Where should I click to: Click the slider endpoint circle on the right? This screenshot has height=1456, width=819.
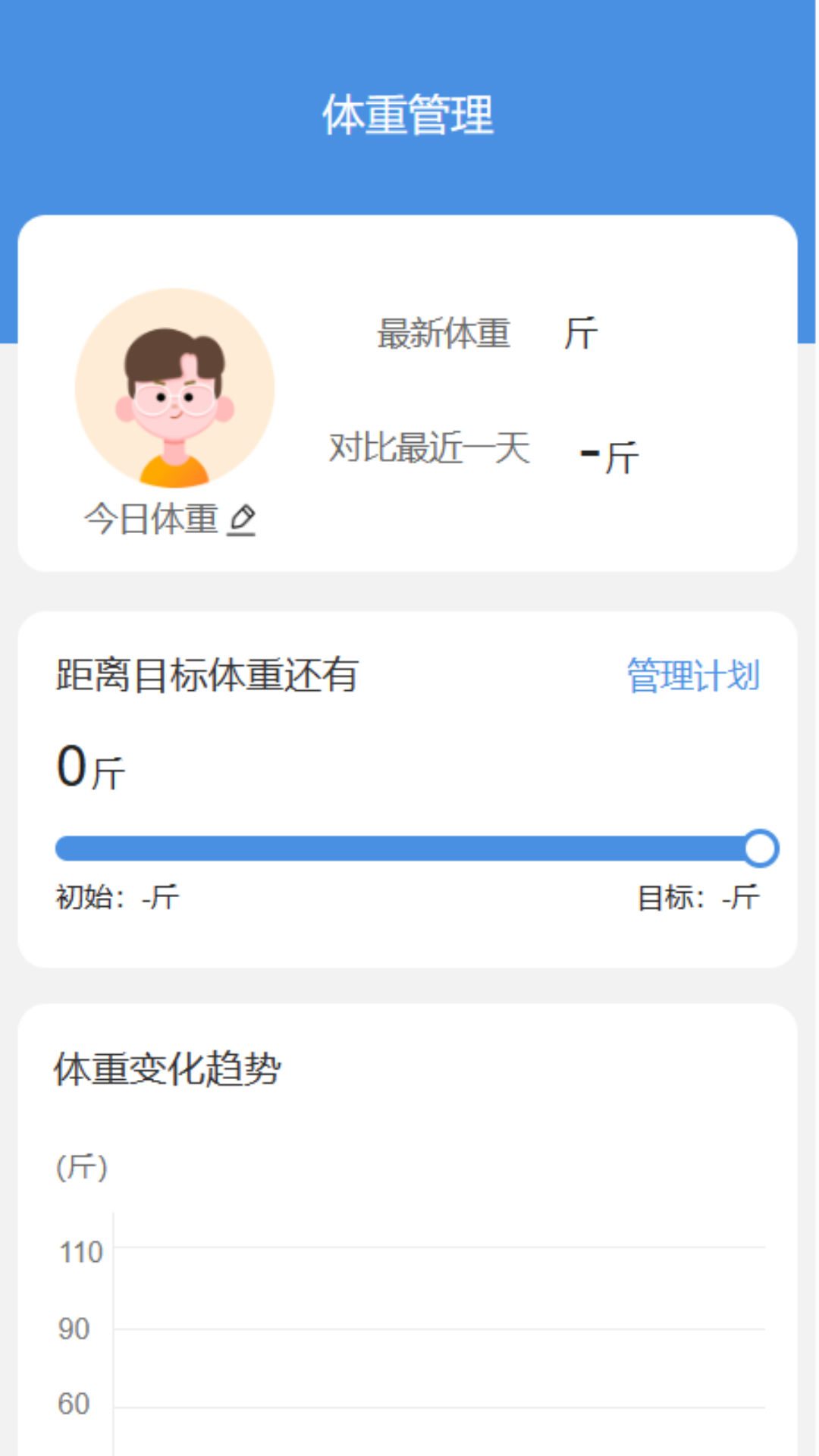761,849
